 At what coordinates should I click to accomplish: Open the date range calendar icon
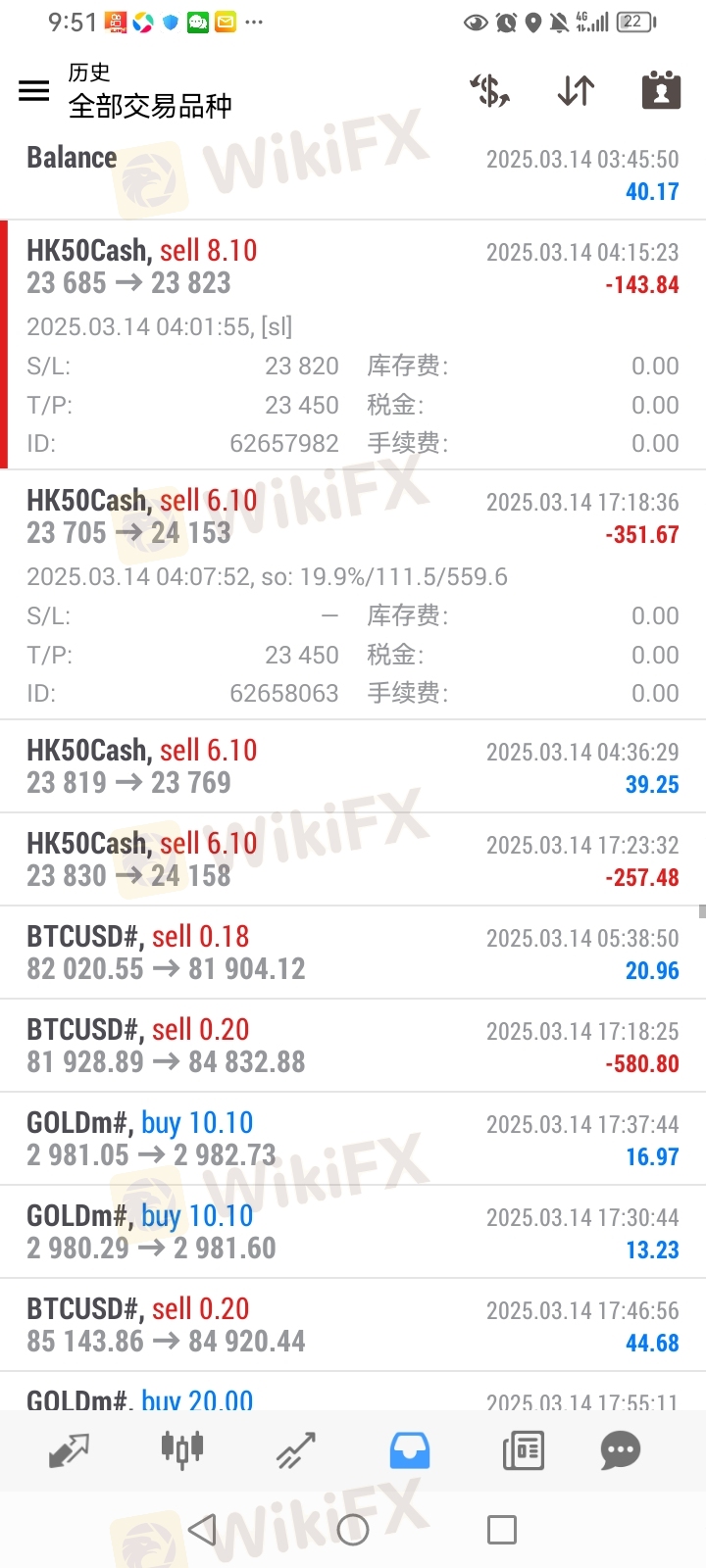pos(661,90)
